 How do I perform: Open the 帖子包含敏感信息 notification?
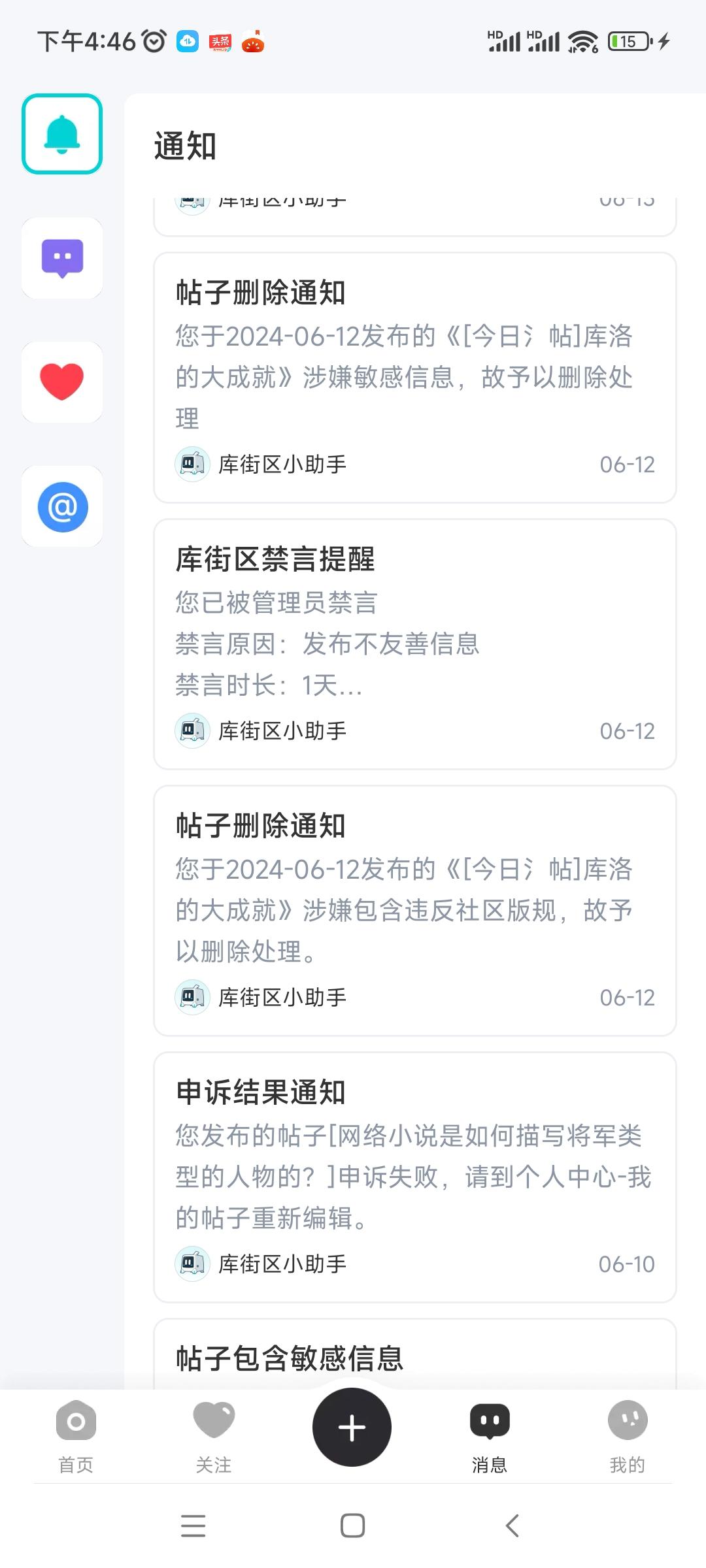pyautogui.click(x=415, y=1354)
